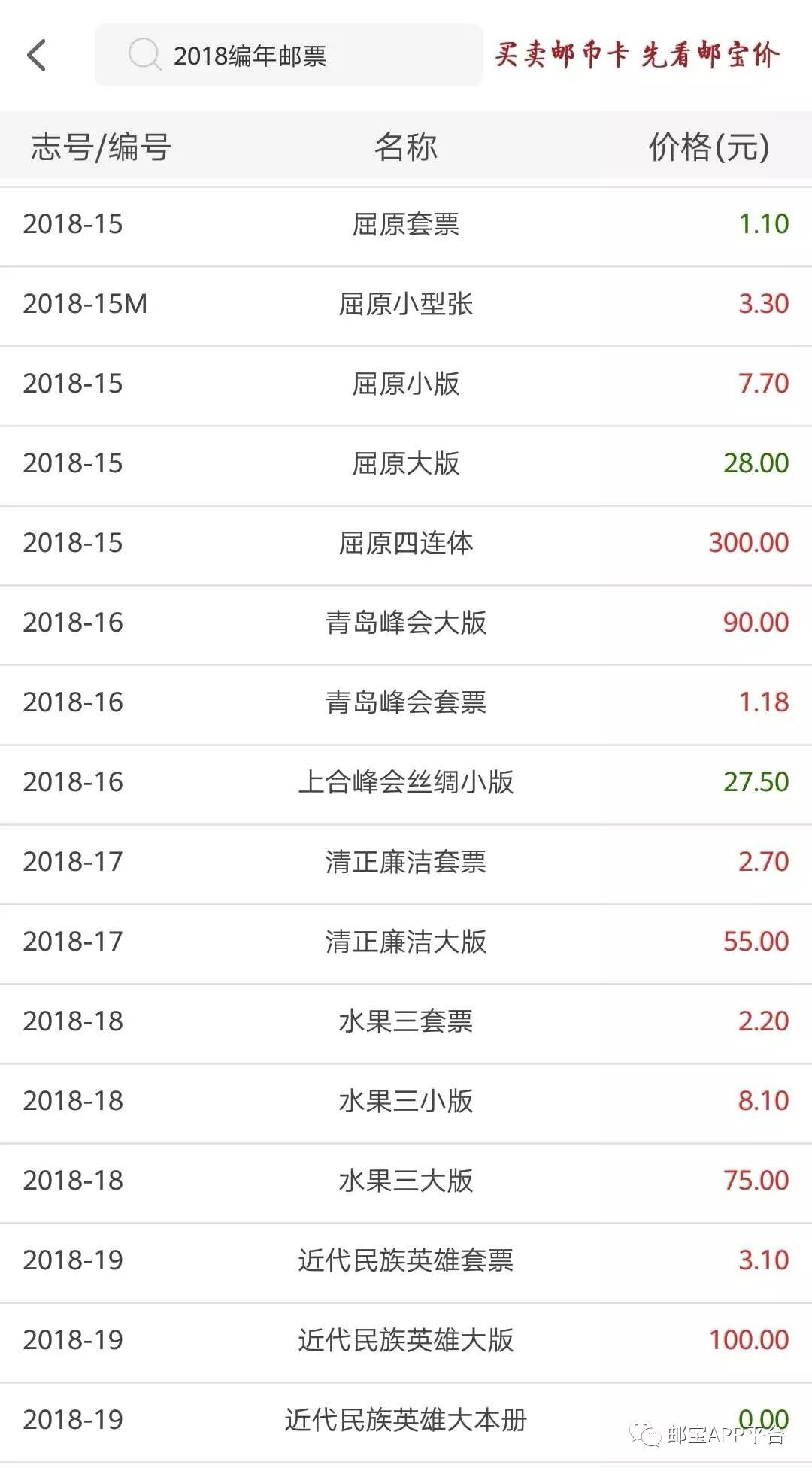812x1471 pixels.
Task: Open the 屈原四连体 row
Action: click(405, 543)
